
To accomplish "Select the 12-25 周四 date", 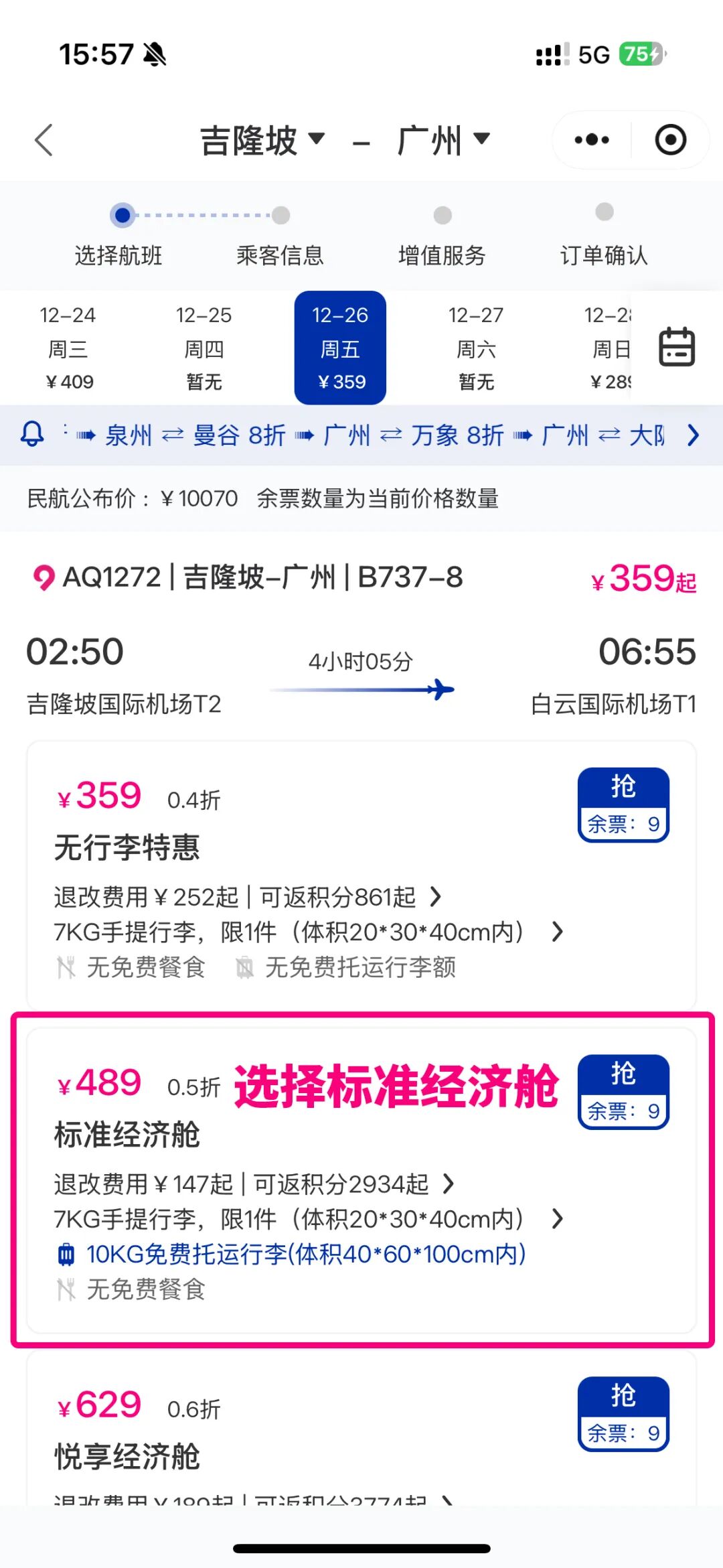I will pos(204,348).
